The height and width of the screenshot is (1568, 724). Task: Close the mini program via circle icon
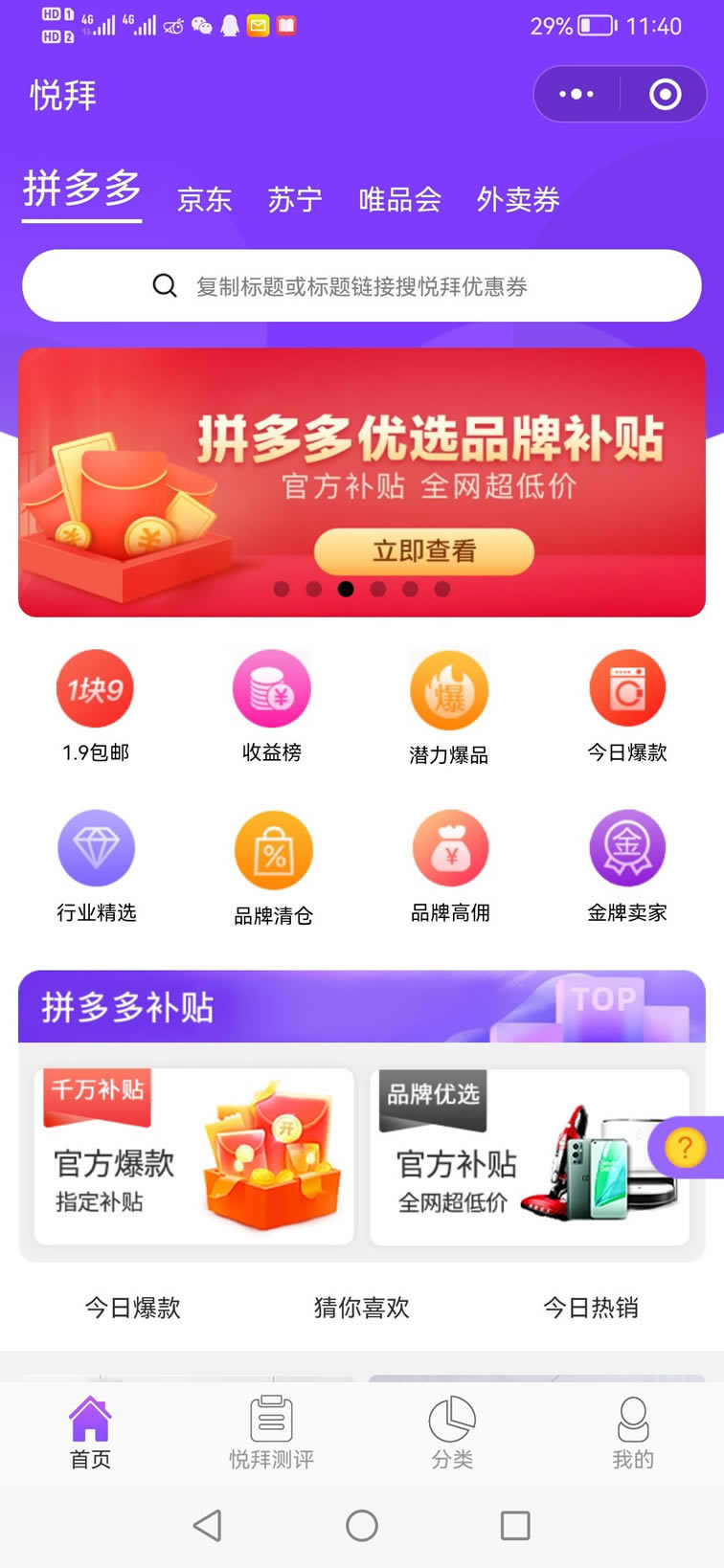point(665,94)
